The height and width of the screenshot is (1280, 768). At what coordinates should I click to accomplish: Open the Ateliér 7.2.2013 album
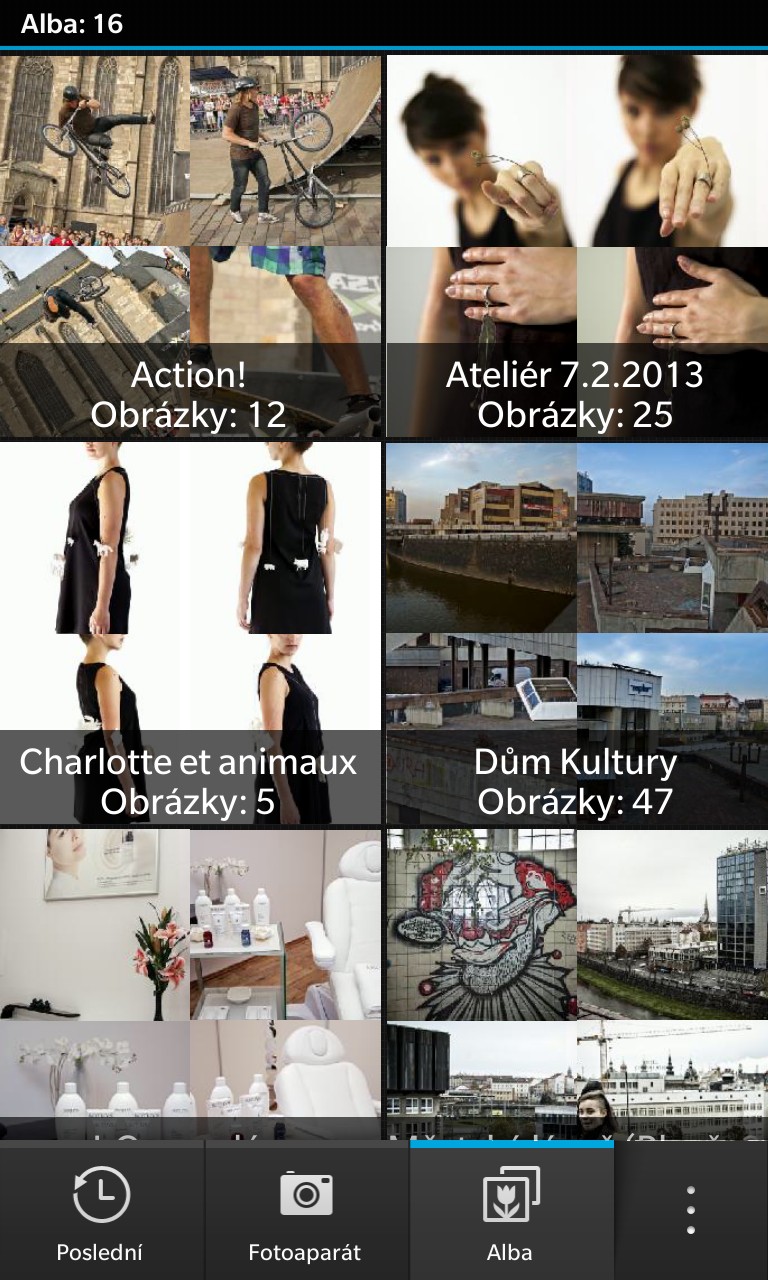[577, 246]
